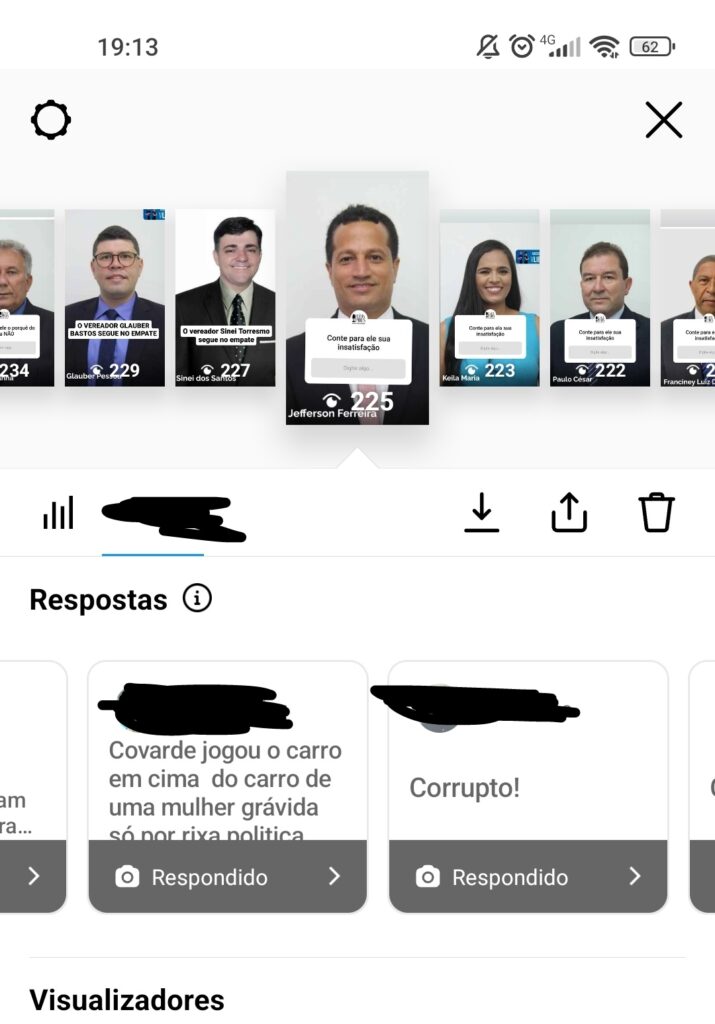Select Sinei dos Santos story thumbnail
Viewport: 715px width, 1024px height.
tap(225, 297)
